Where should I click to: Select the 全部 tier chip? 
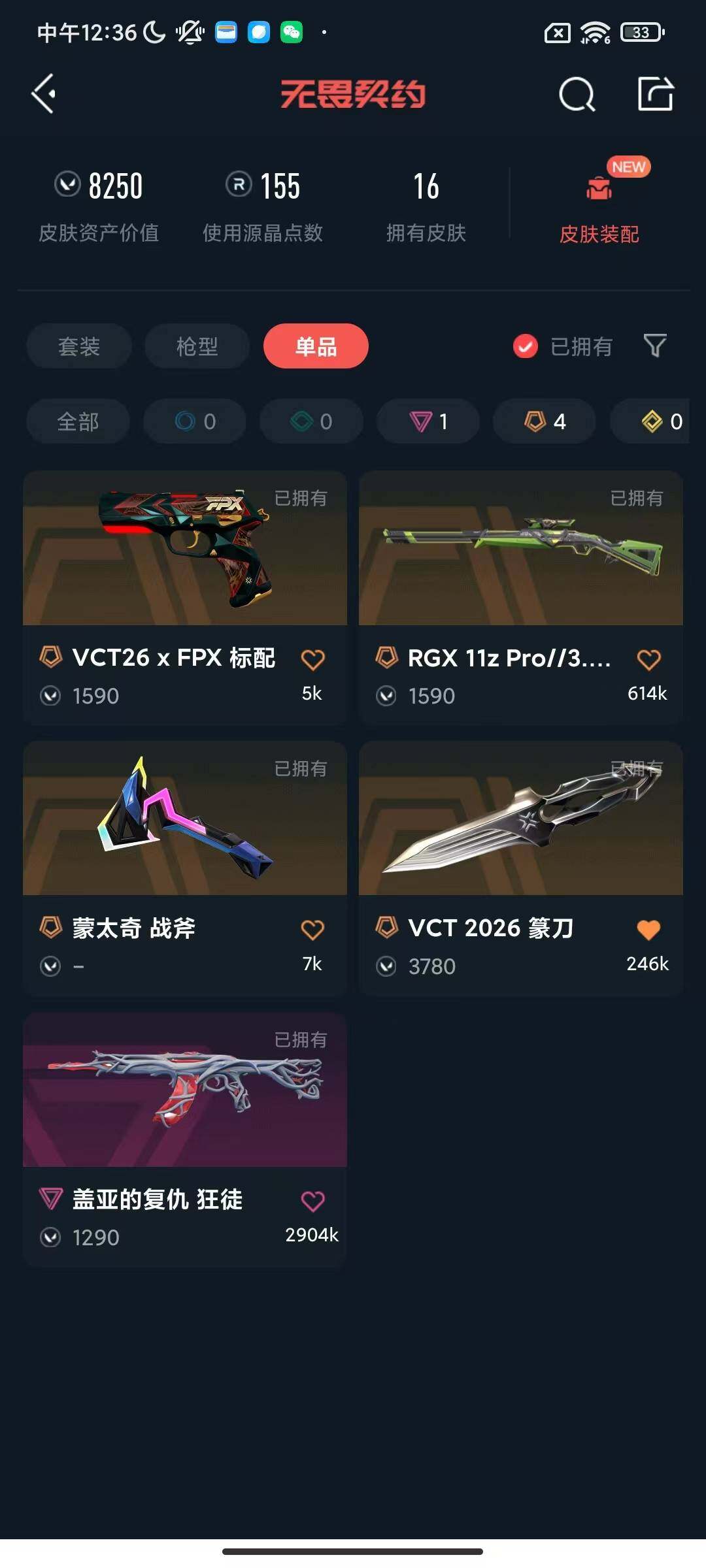(78, 421)
